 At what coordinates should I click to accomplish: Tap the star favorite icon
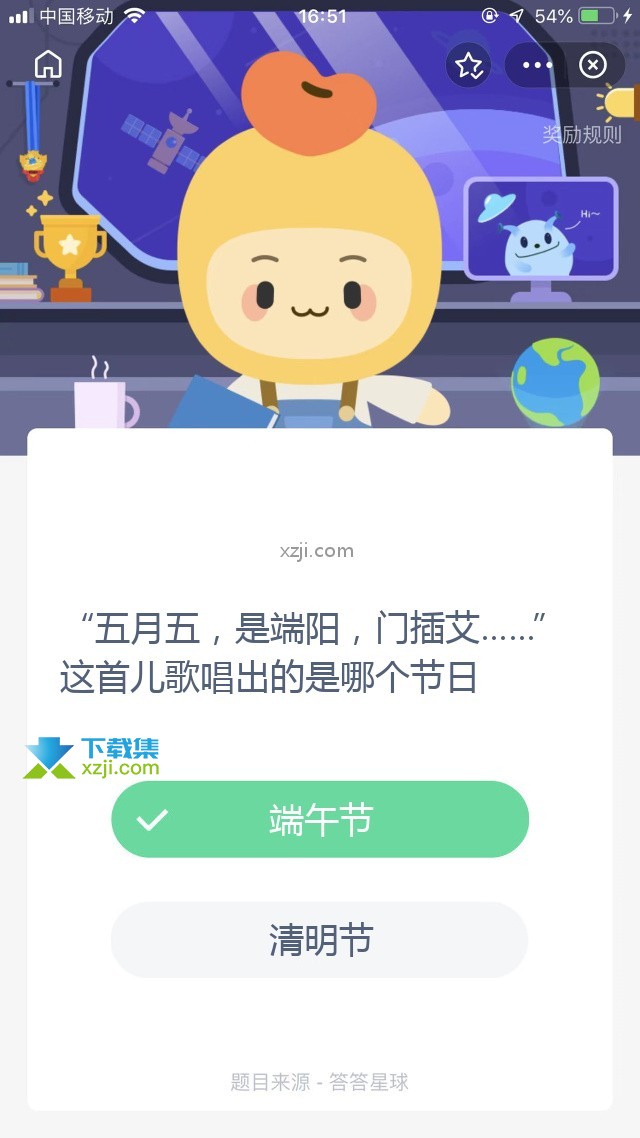(x=468, y=66)
